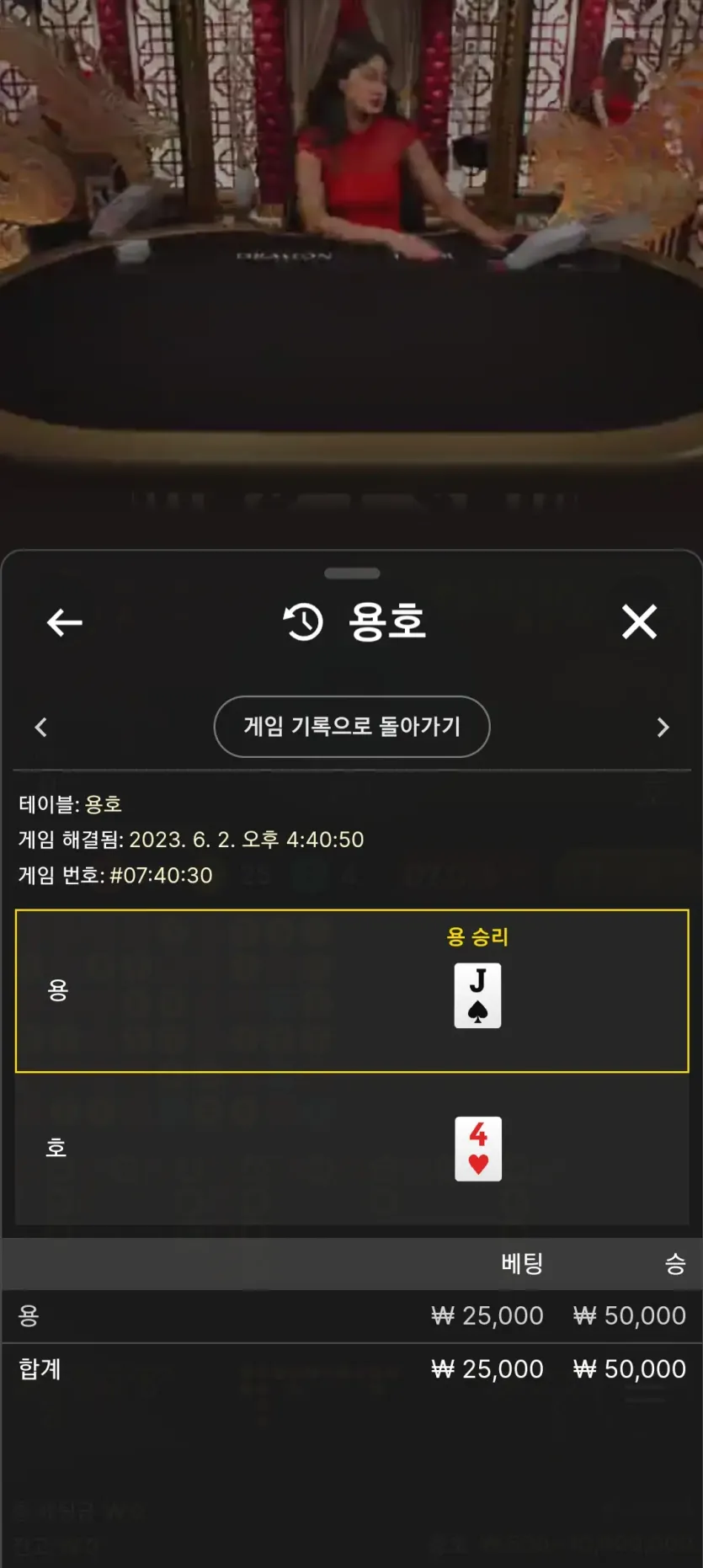View the previous game record

40,727
